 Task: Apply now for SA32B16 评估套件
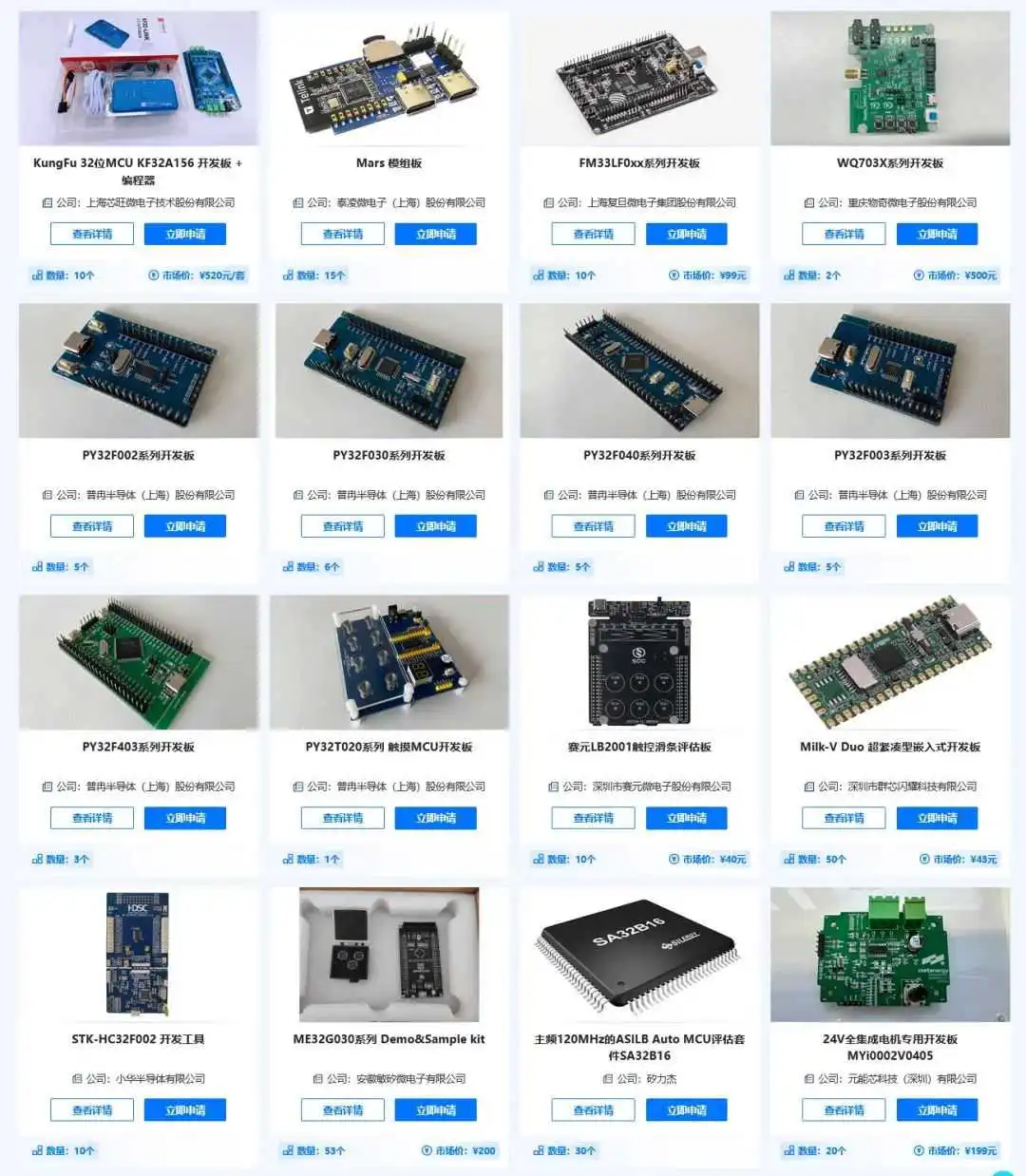tap(686, 1110)
